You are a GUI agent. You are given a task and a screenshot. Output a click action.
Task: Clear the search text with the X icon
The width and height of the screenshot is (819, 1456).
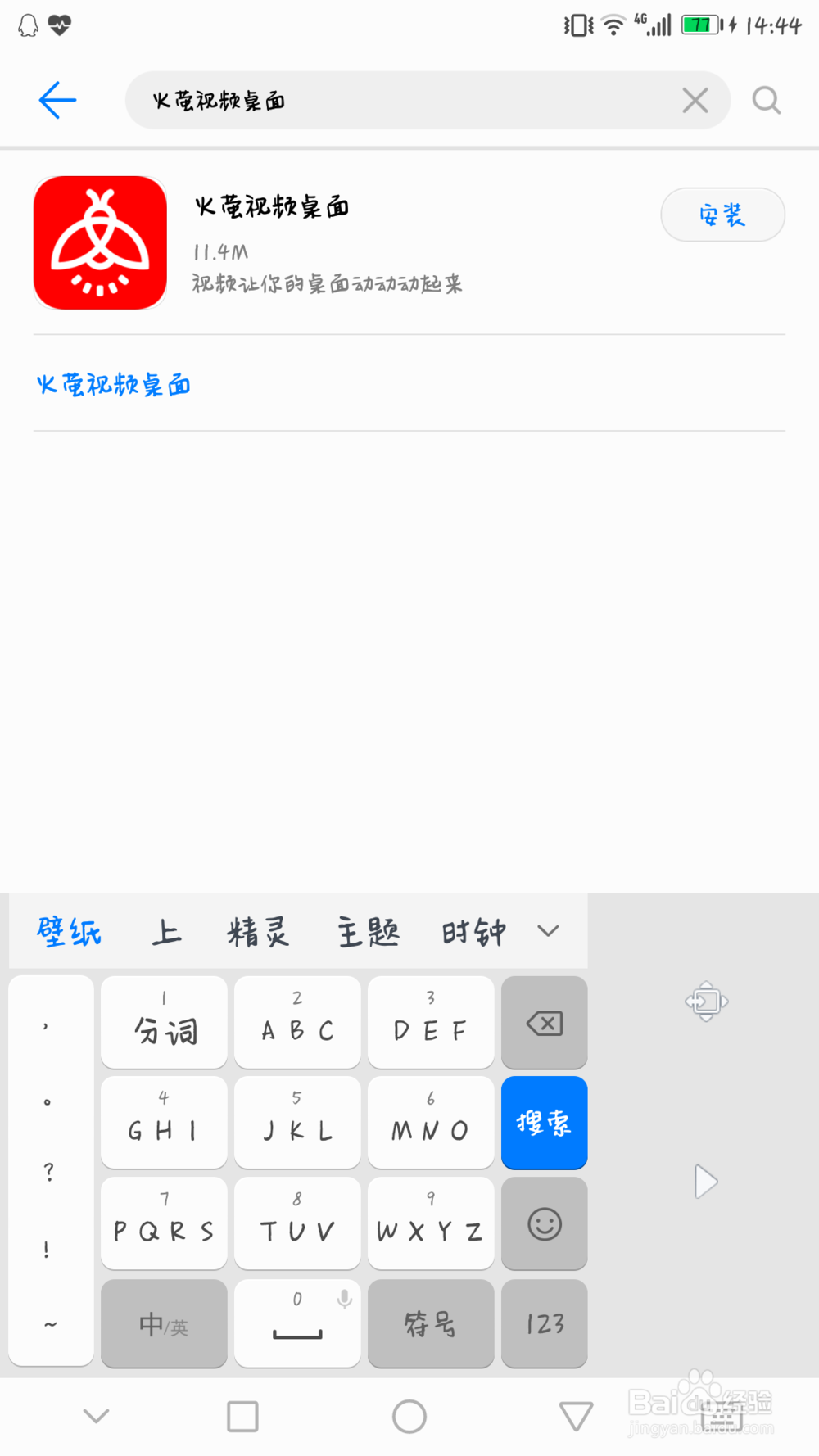(695, 100)
